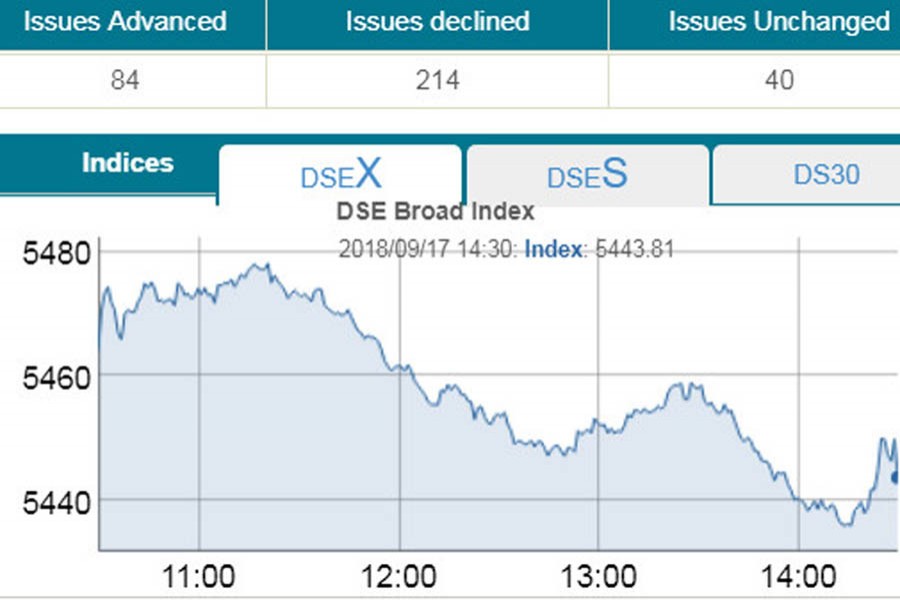Switch to the DSEX index tab
This screenshot has width=900, height=600.
[340, 175]
